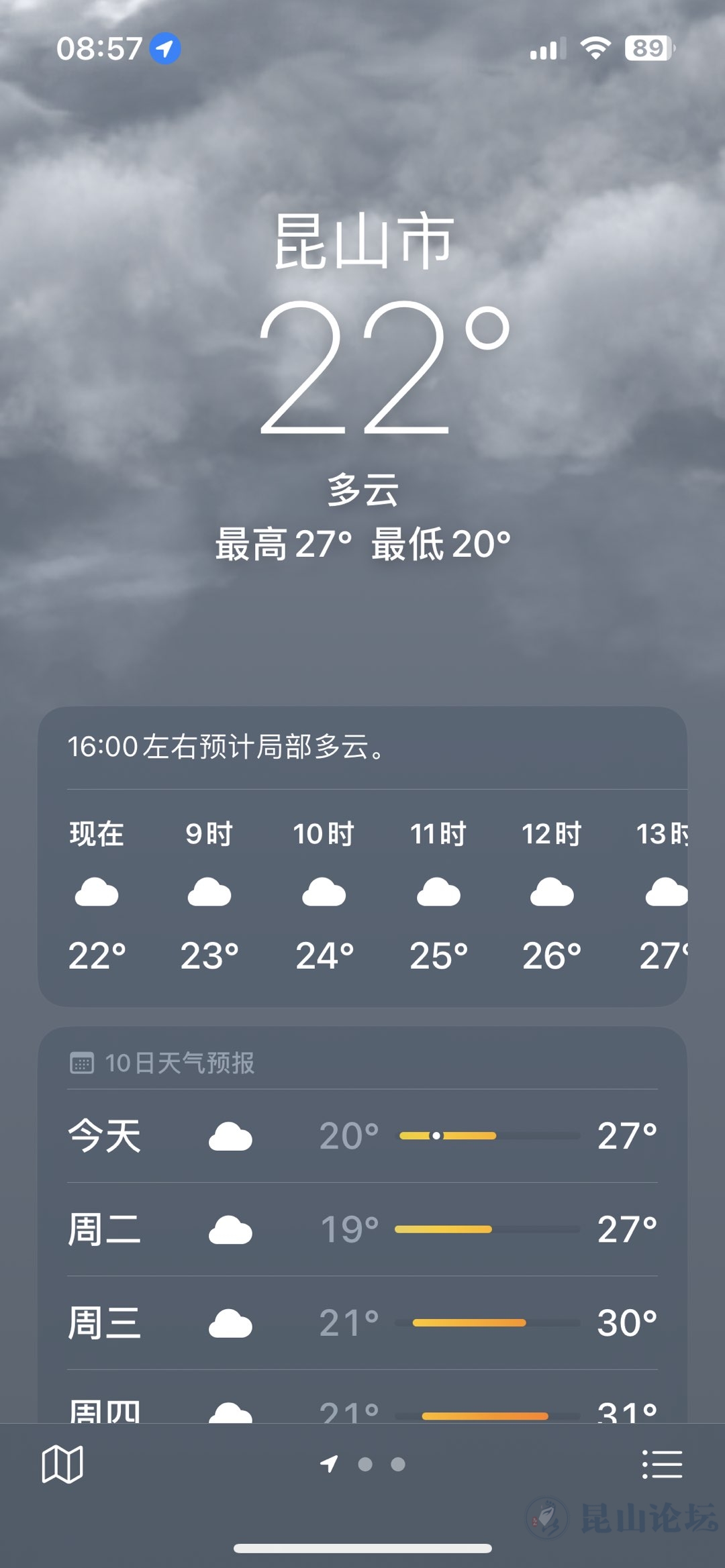Open today's (今天) forecast details
Screen dimensions: 725x1568
tap(362, 1136)
